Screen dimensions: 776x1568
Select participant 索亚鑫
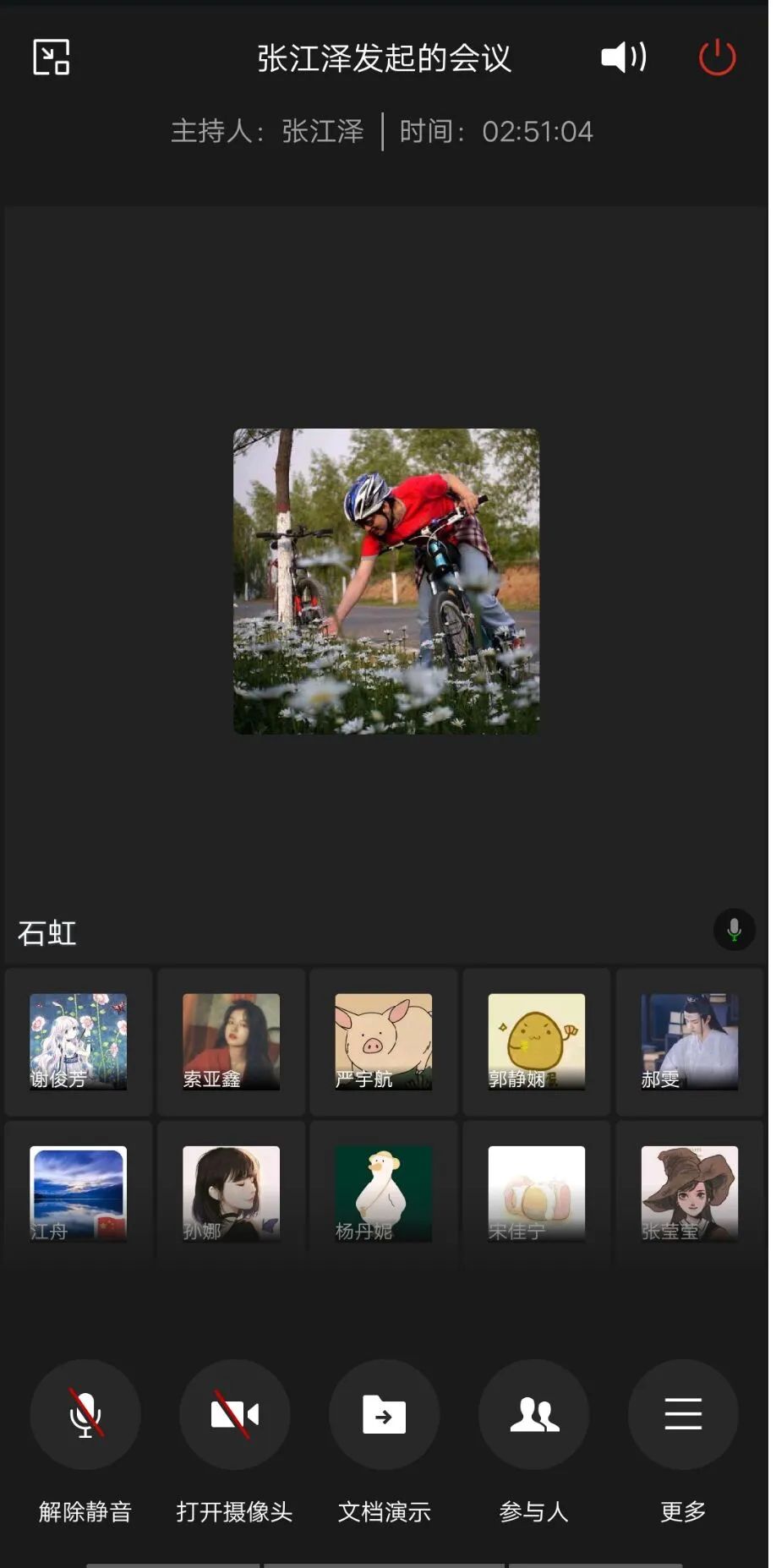coord(231,1041)
